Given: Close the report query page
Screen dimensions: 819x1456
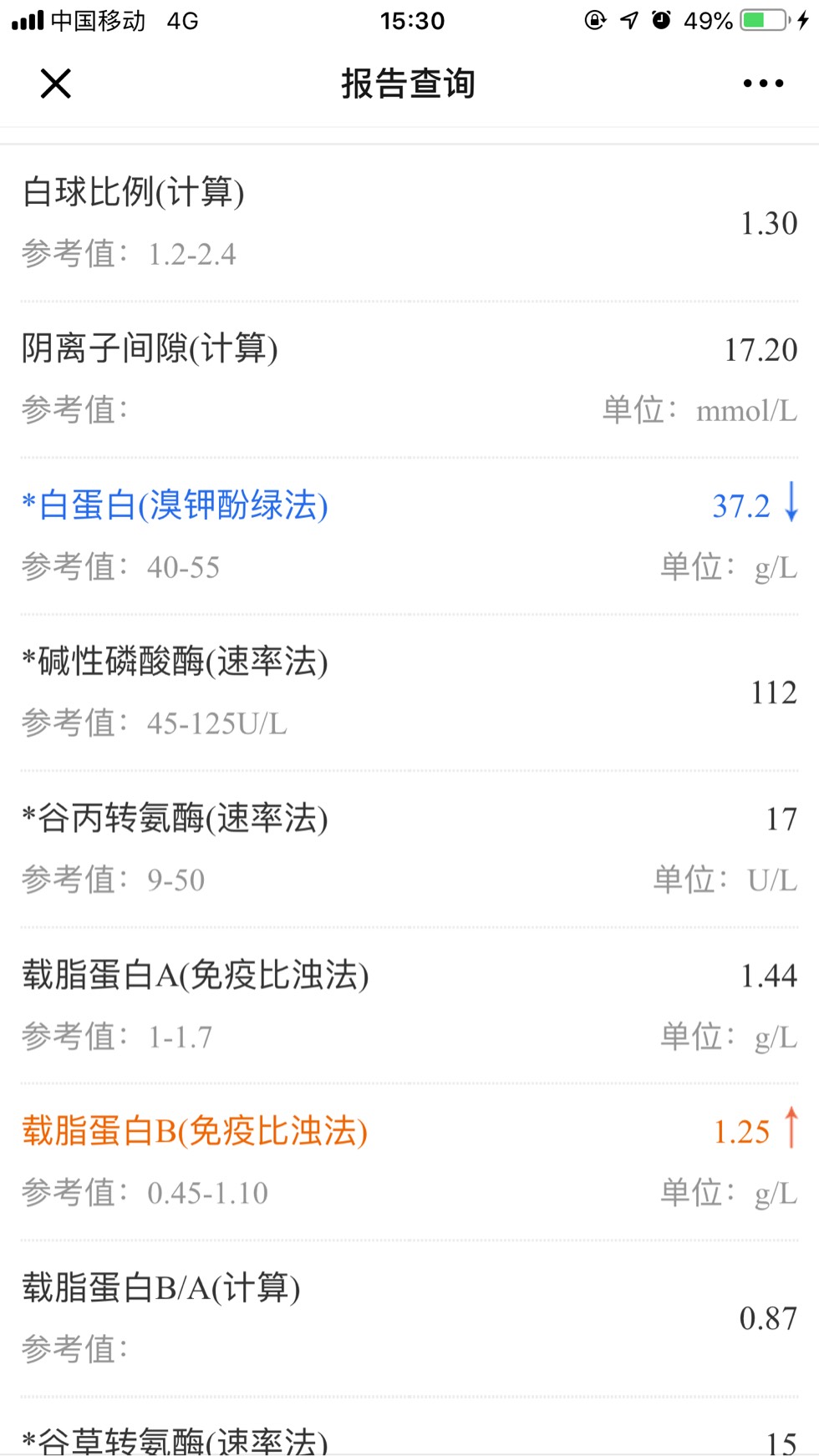Looking at the screenshot, I should pos(56,84).
